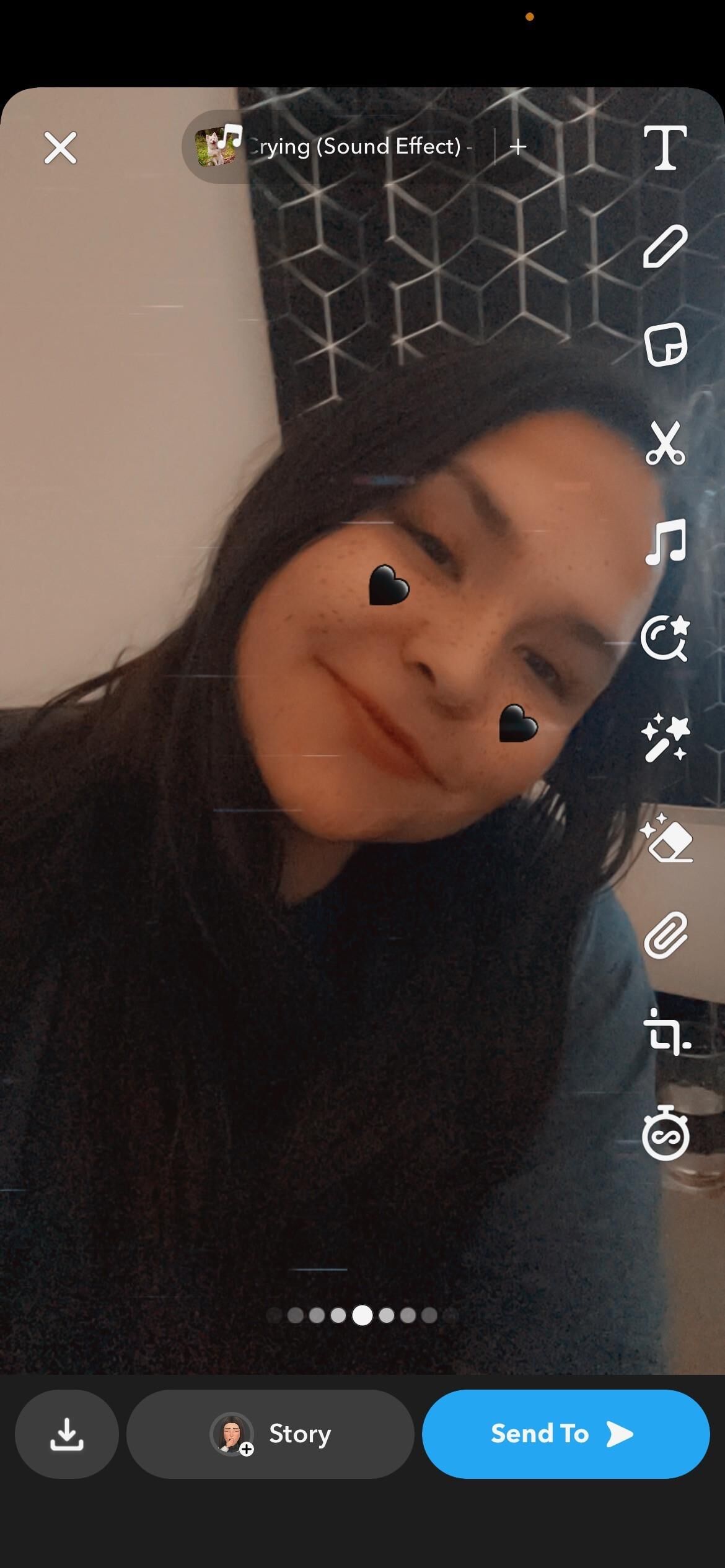Save the snap with download button
The image size is (725, 1568).
pos(66,1434)
